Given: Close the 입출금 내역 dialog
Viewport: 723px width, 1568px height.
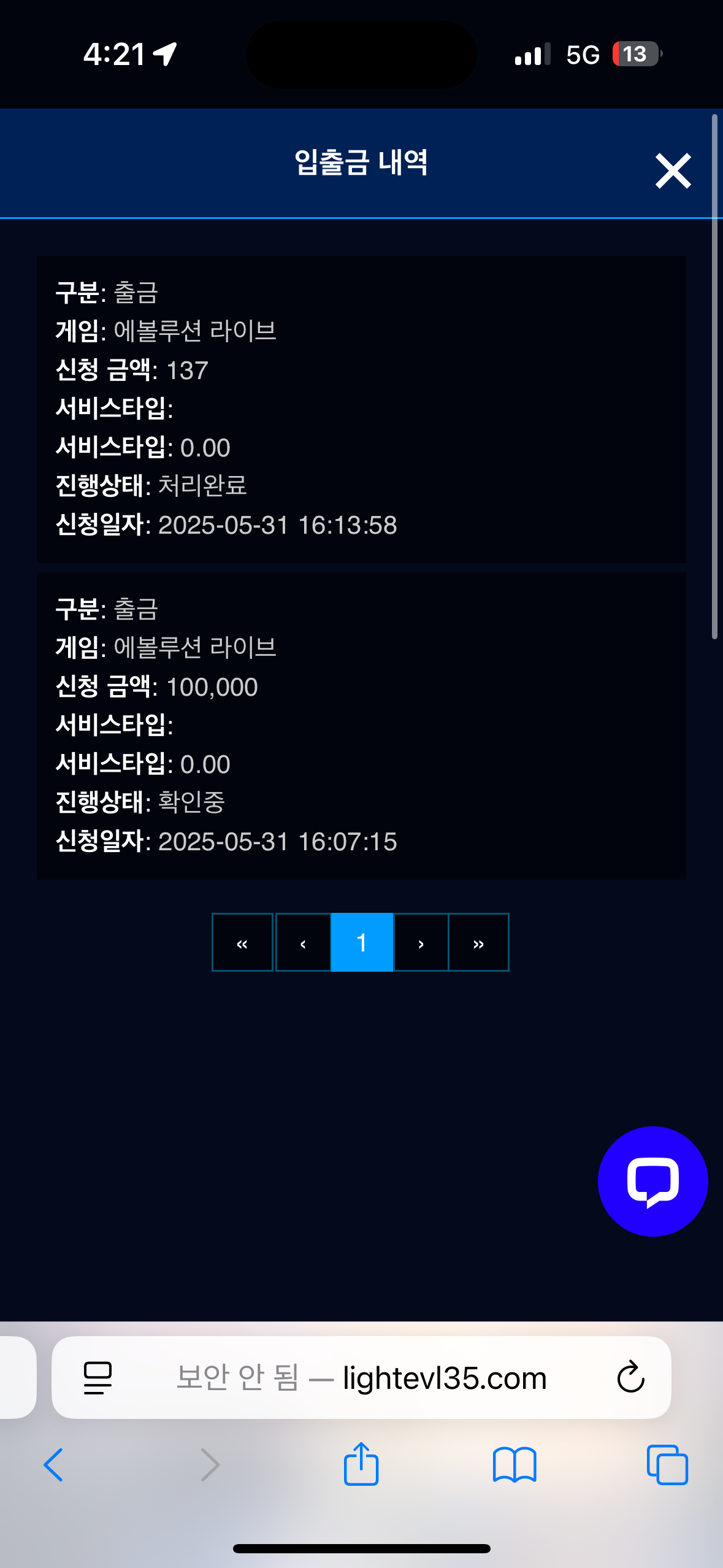Looking at the screenshot, I should pyautogui.click(x=673, y=171).
